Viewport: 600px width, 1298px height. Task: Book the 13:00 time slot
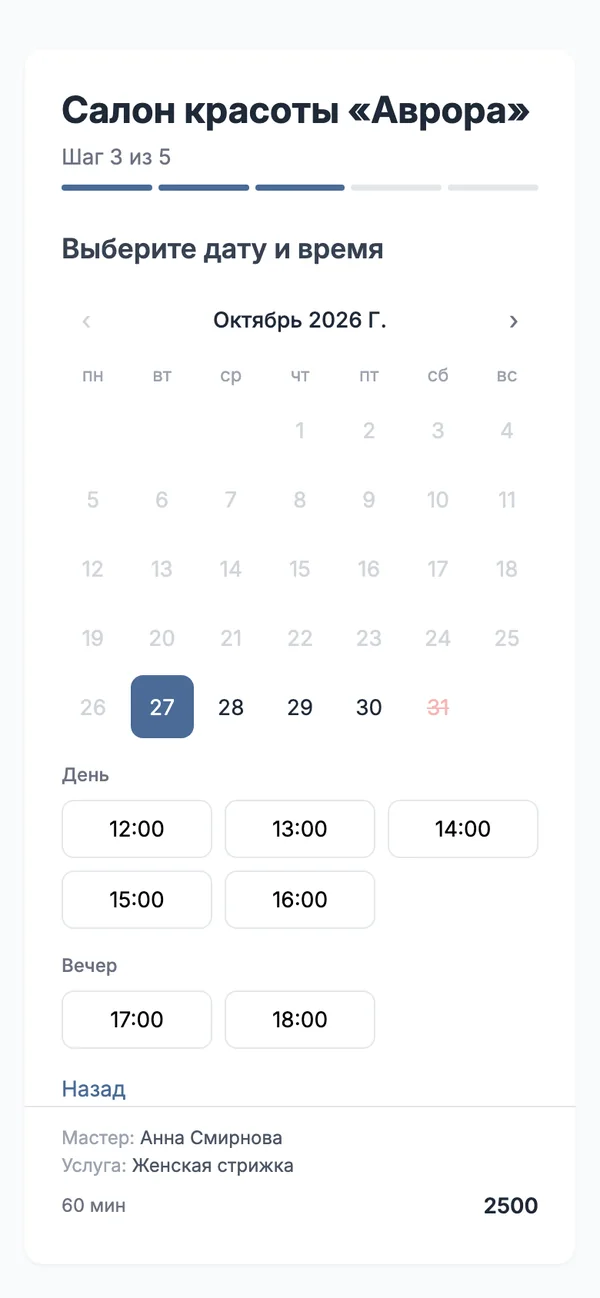coord(300,829)
